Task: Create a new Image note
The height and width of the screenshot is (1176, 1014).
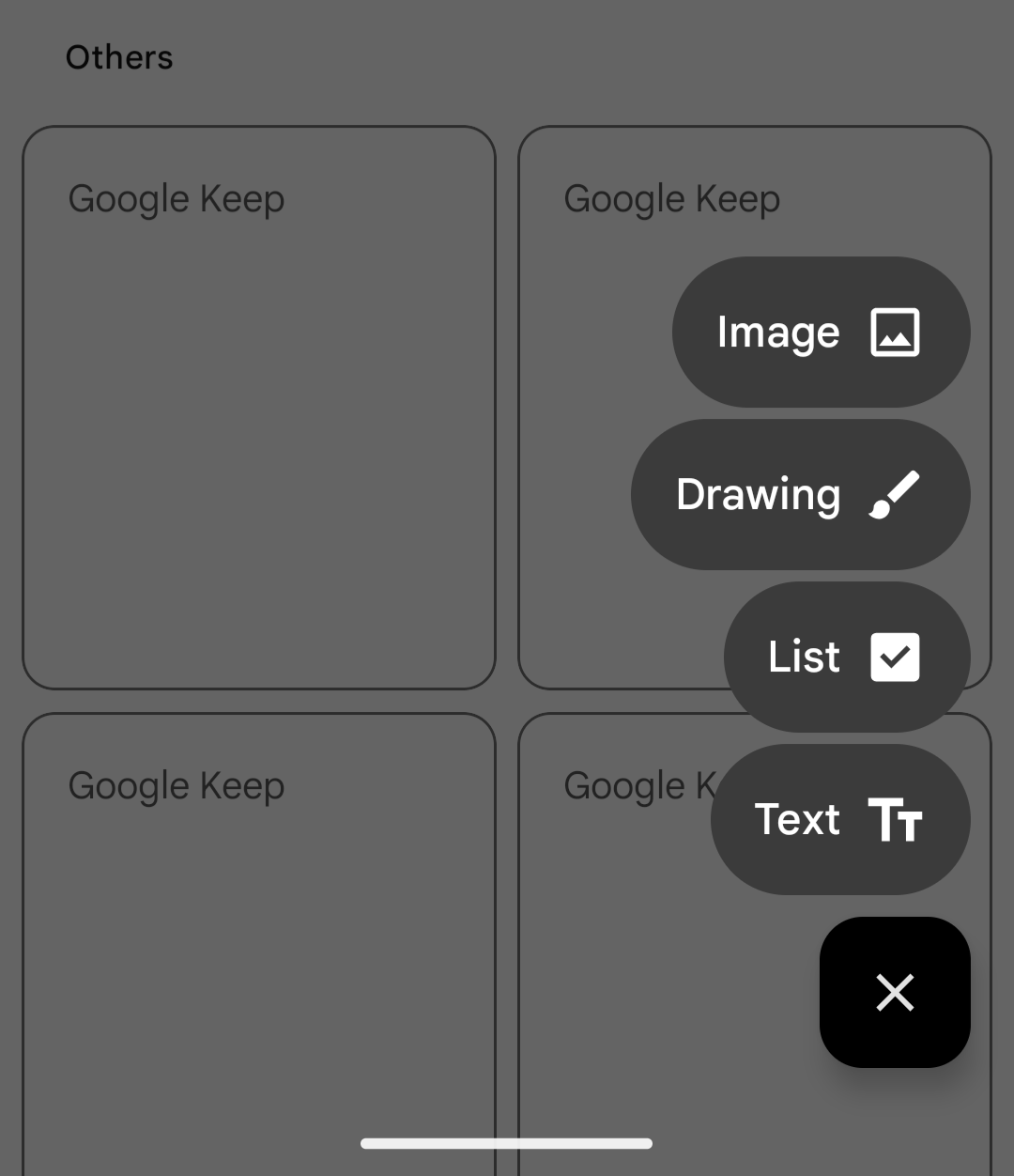Action: click(x=821, y=332)
